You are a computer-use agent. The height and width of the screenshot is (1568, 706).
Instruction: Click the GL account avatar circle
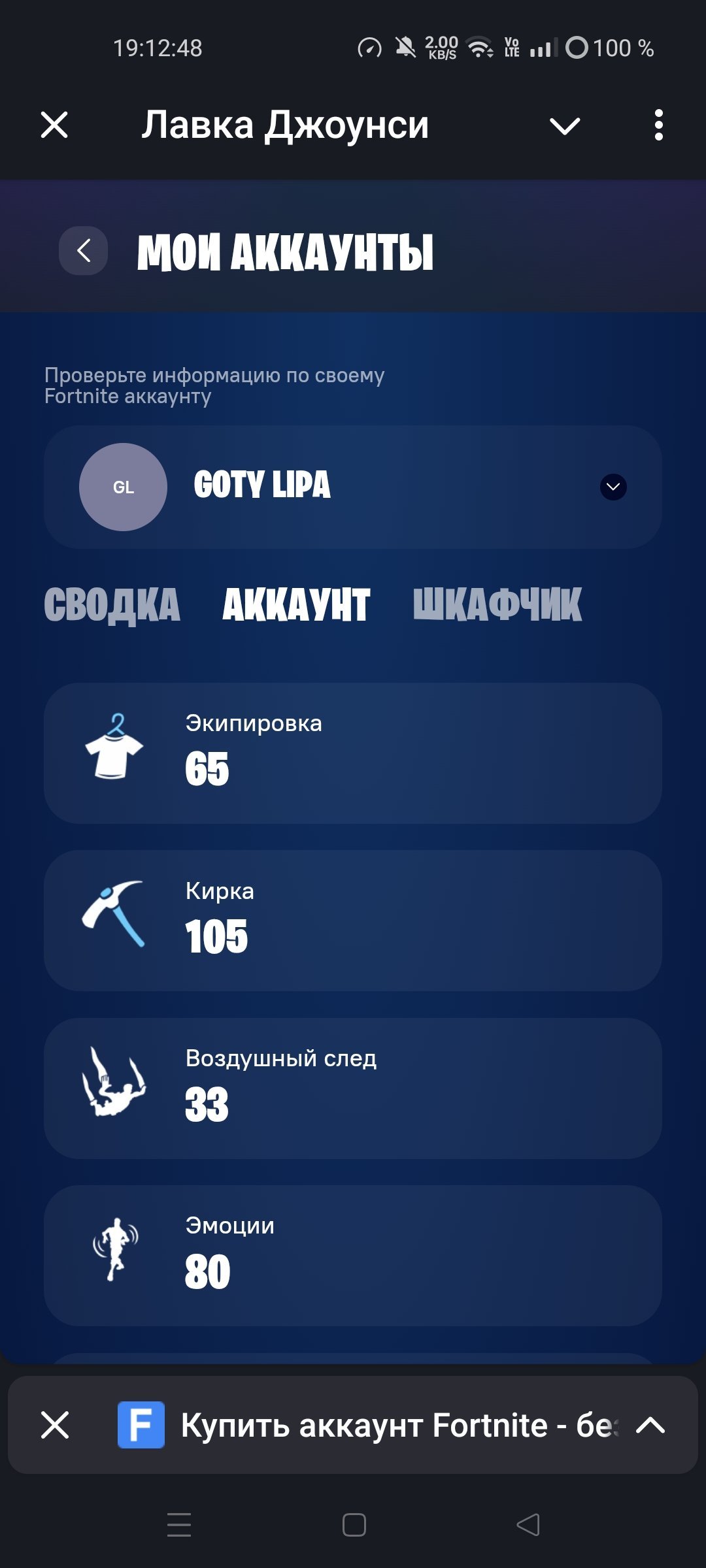123,487
